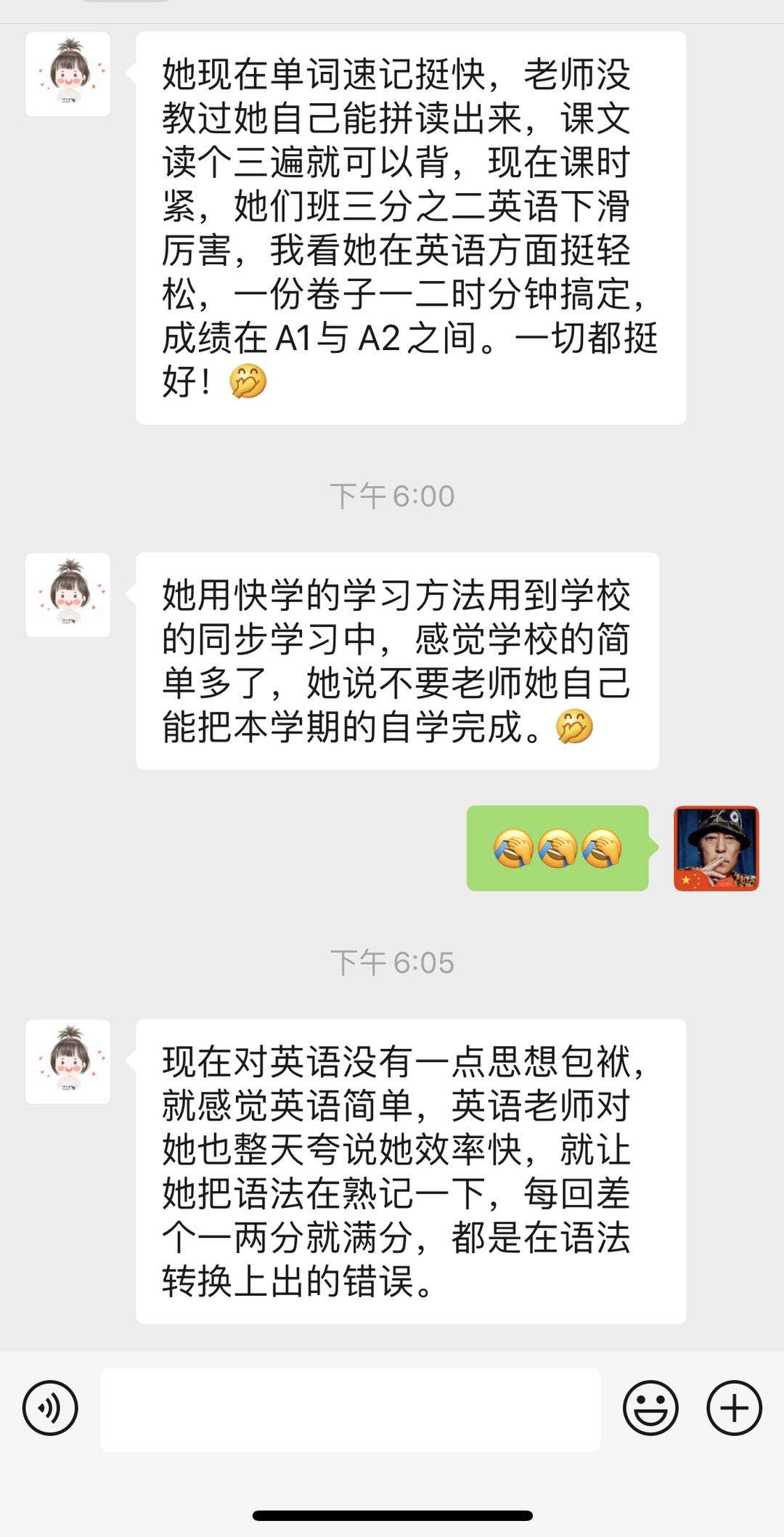Tap the 🤭 emoji ending the first message
This screenshot has height=1537, width=784.
pyautogui.click(x=247, y=381)
